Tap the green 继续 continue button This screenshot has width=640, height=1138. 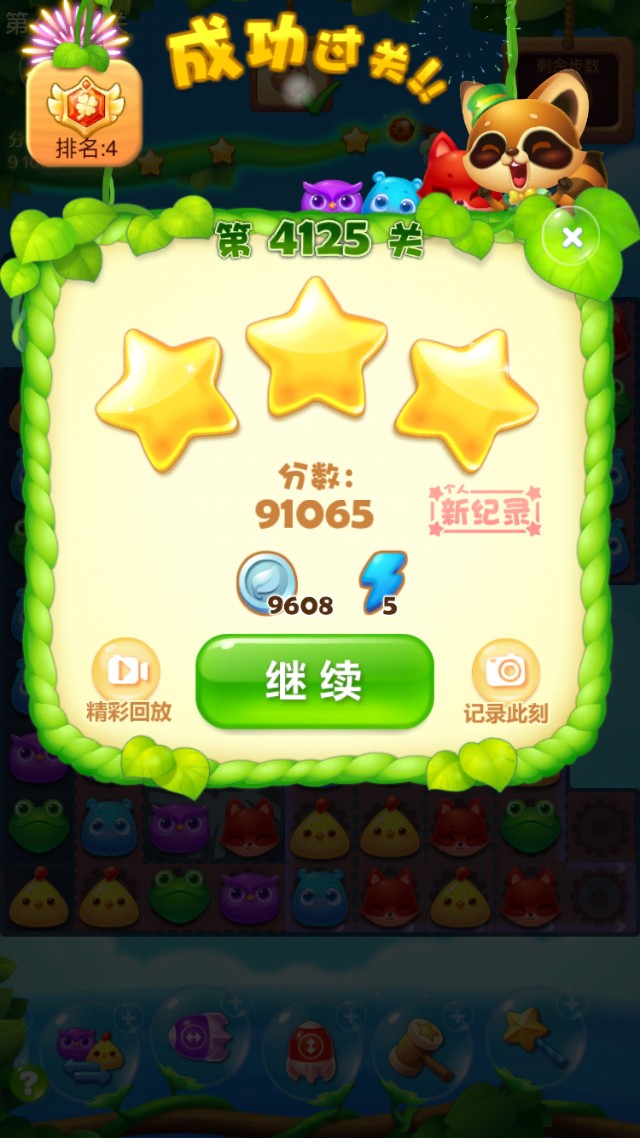314,681
